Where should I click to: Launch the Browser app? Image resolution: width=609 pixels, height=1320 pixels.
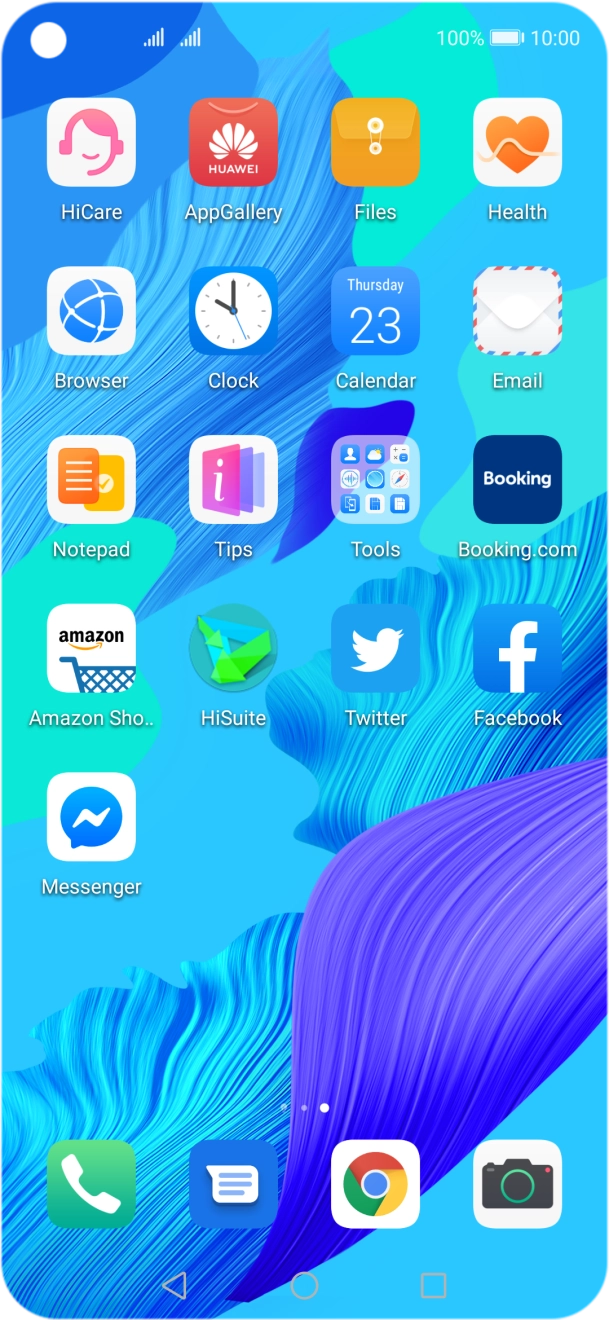pos(91,311)
